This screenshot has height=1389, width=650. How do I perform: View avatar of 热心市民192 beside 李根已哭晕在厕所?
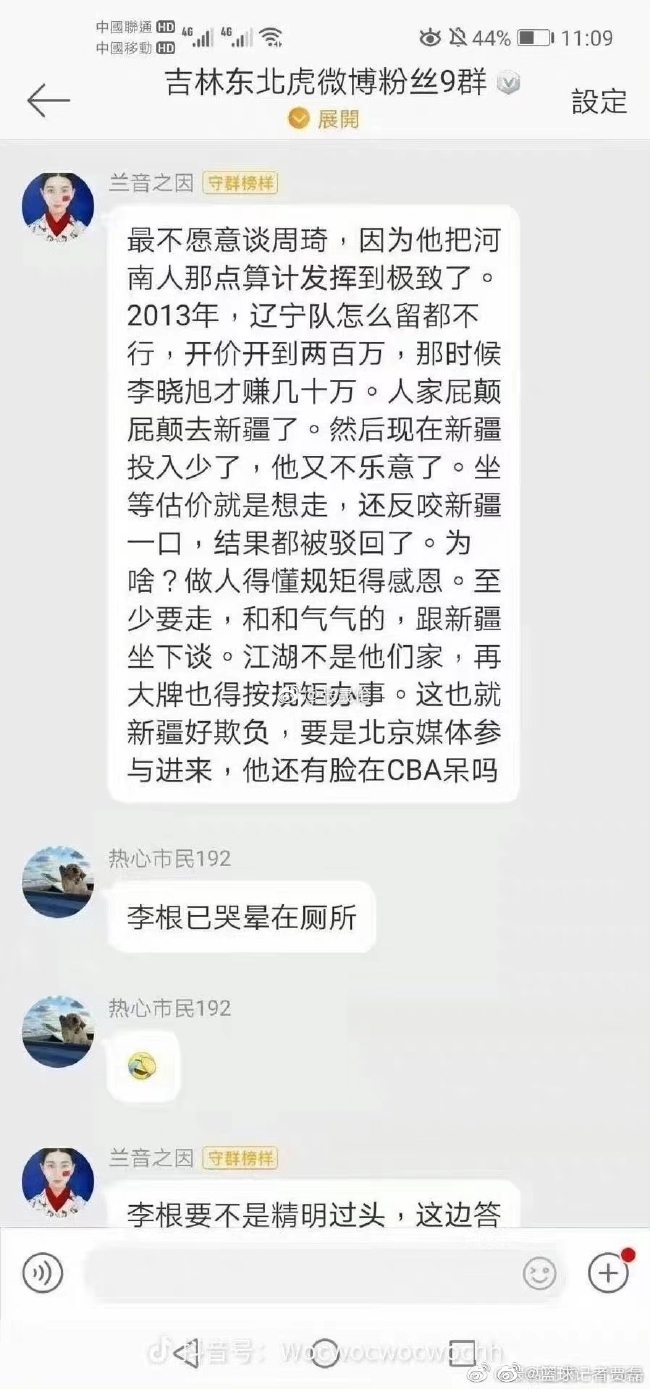coord(58,882)
